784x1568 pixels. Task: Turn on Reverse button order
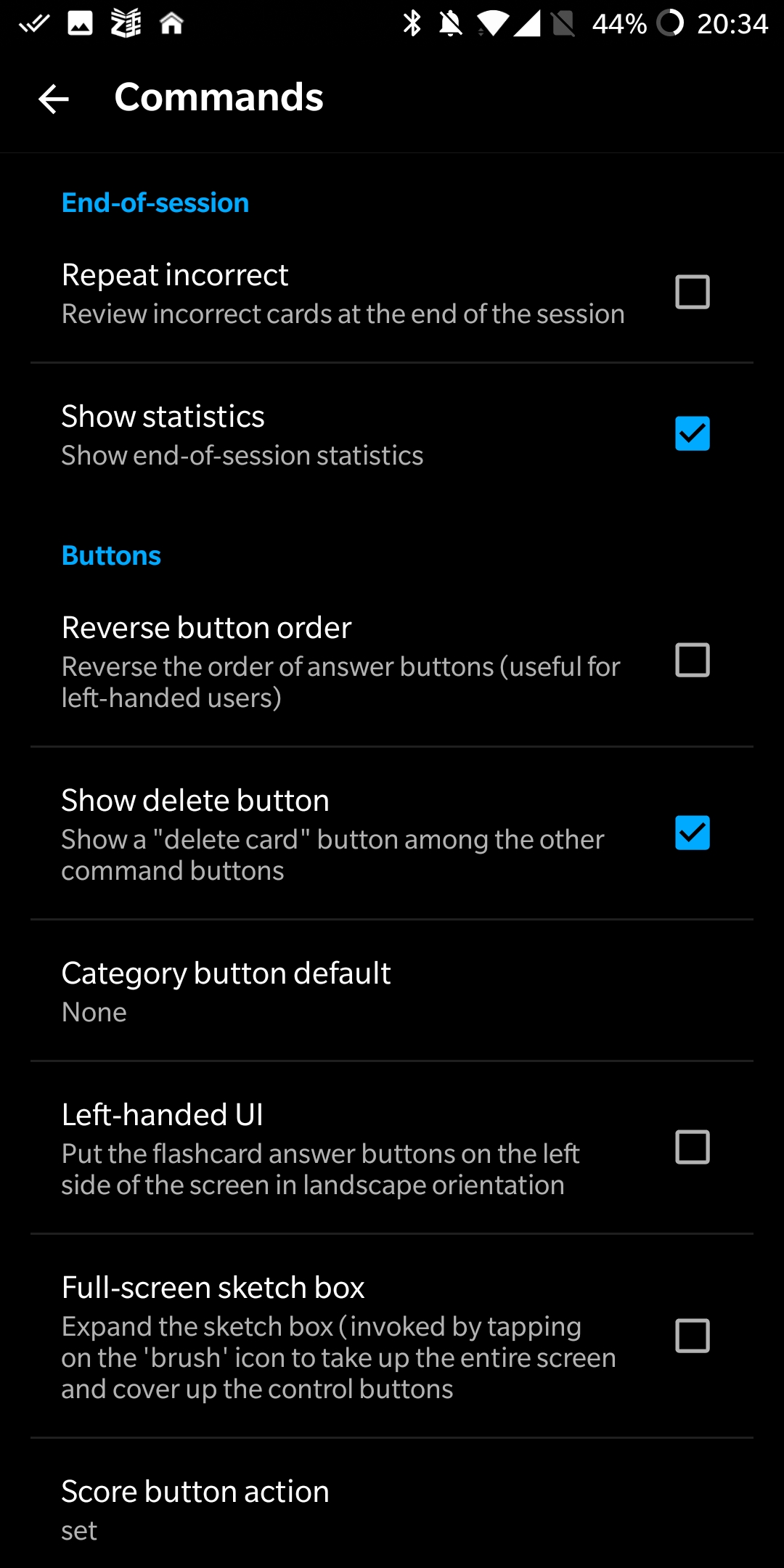[692, 660]
